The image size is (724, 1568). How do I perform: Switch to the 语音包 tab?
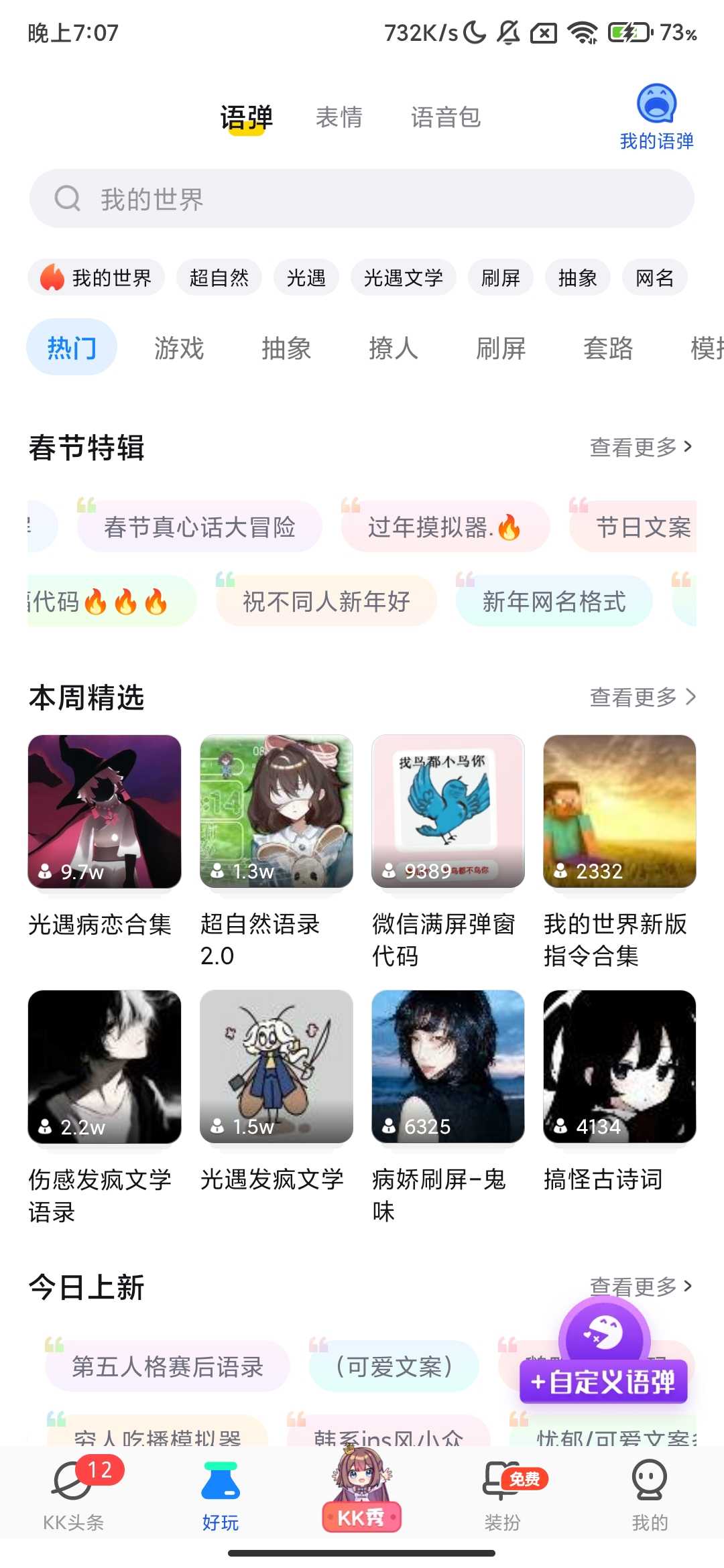coord(446,117)
